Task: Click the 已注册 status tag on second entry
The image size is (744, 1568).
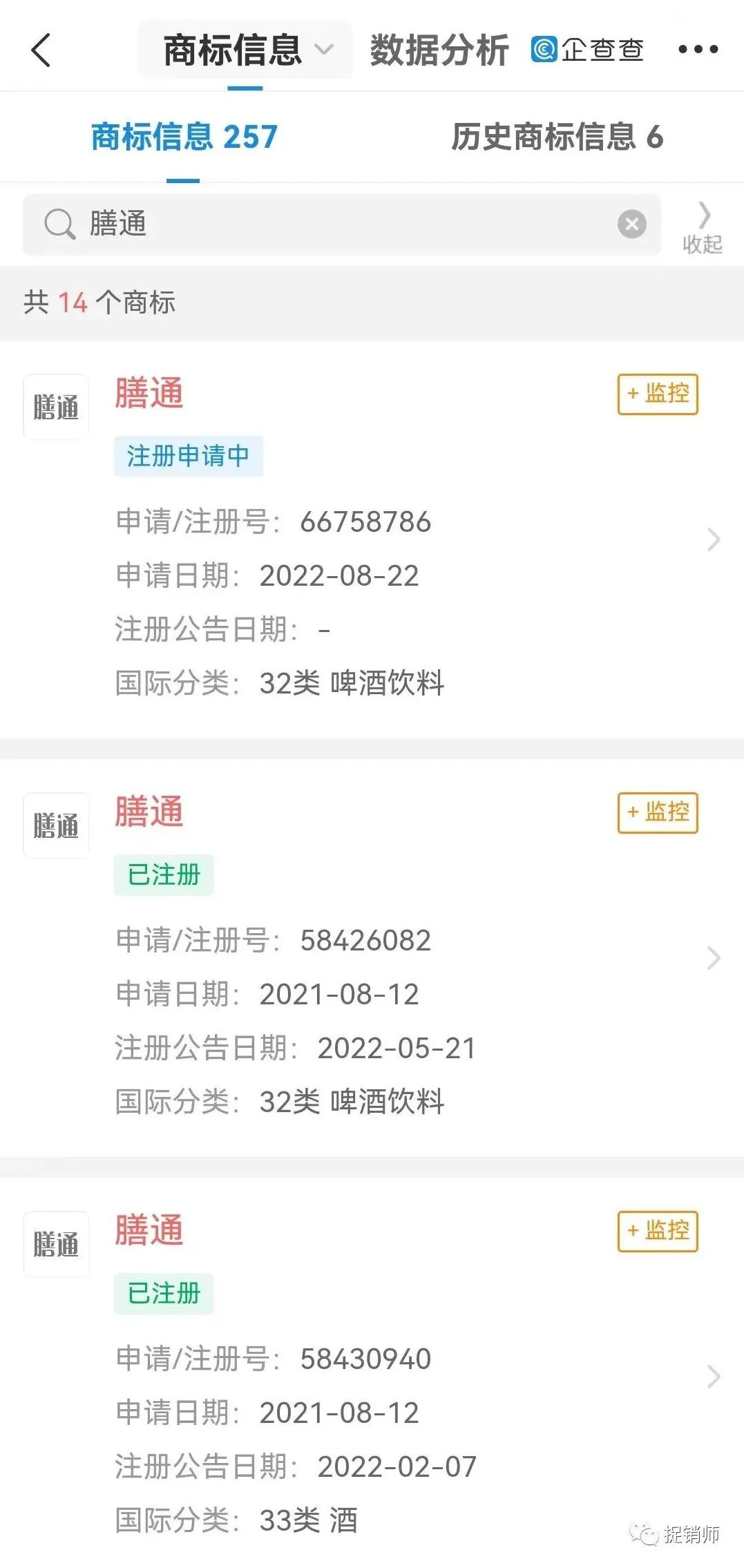Action: click(x=164, y=874)
